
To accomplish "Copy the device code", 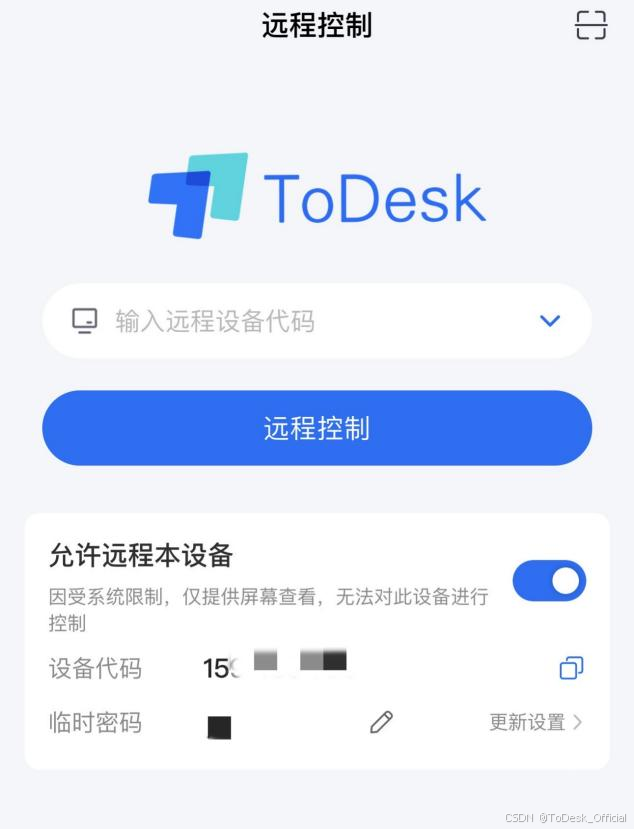I will coord(571,668).
